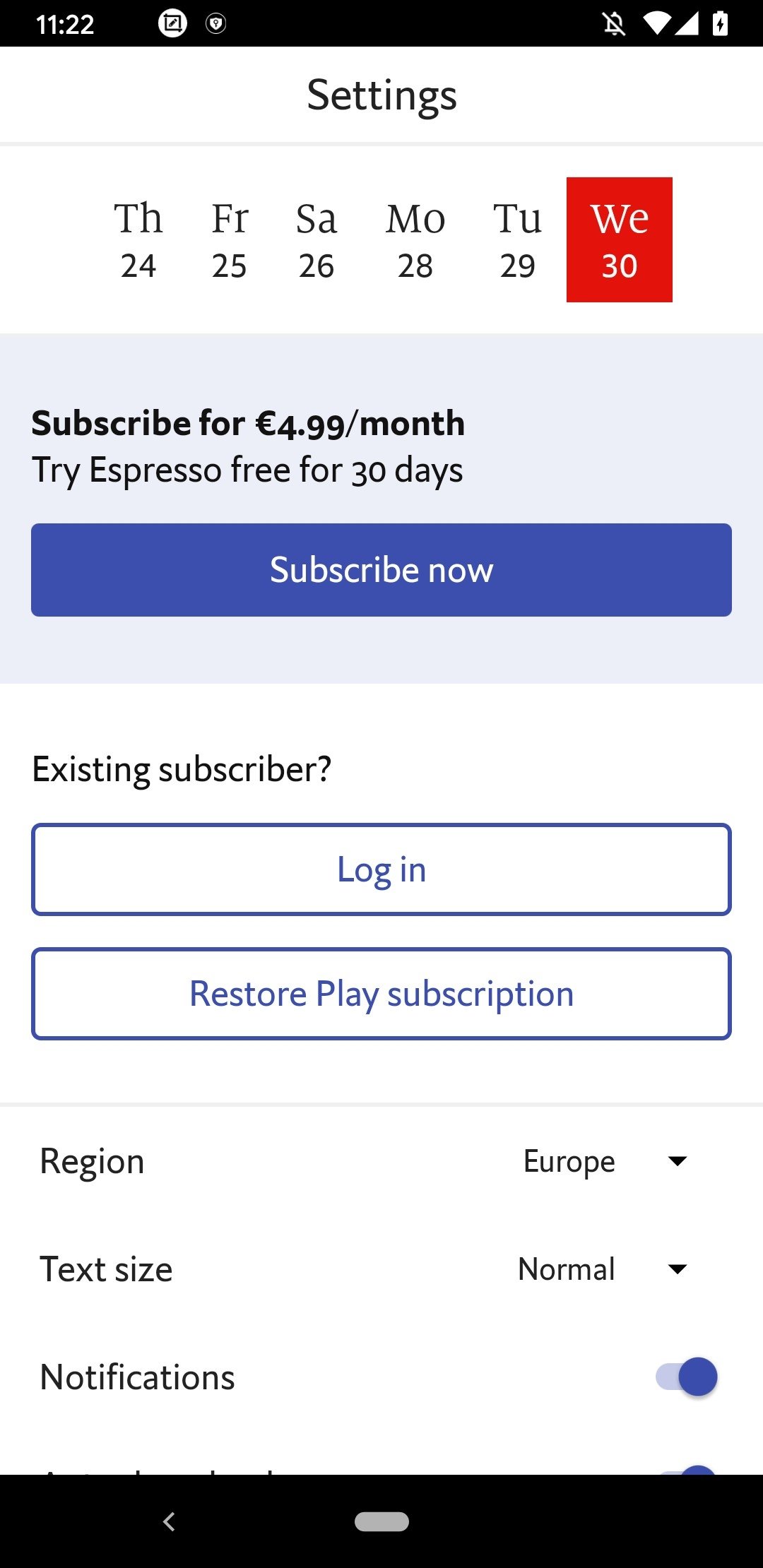Screen dimensions: 763x1568
Task: Disable the Notifications switch
Action: point(687,1377)
